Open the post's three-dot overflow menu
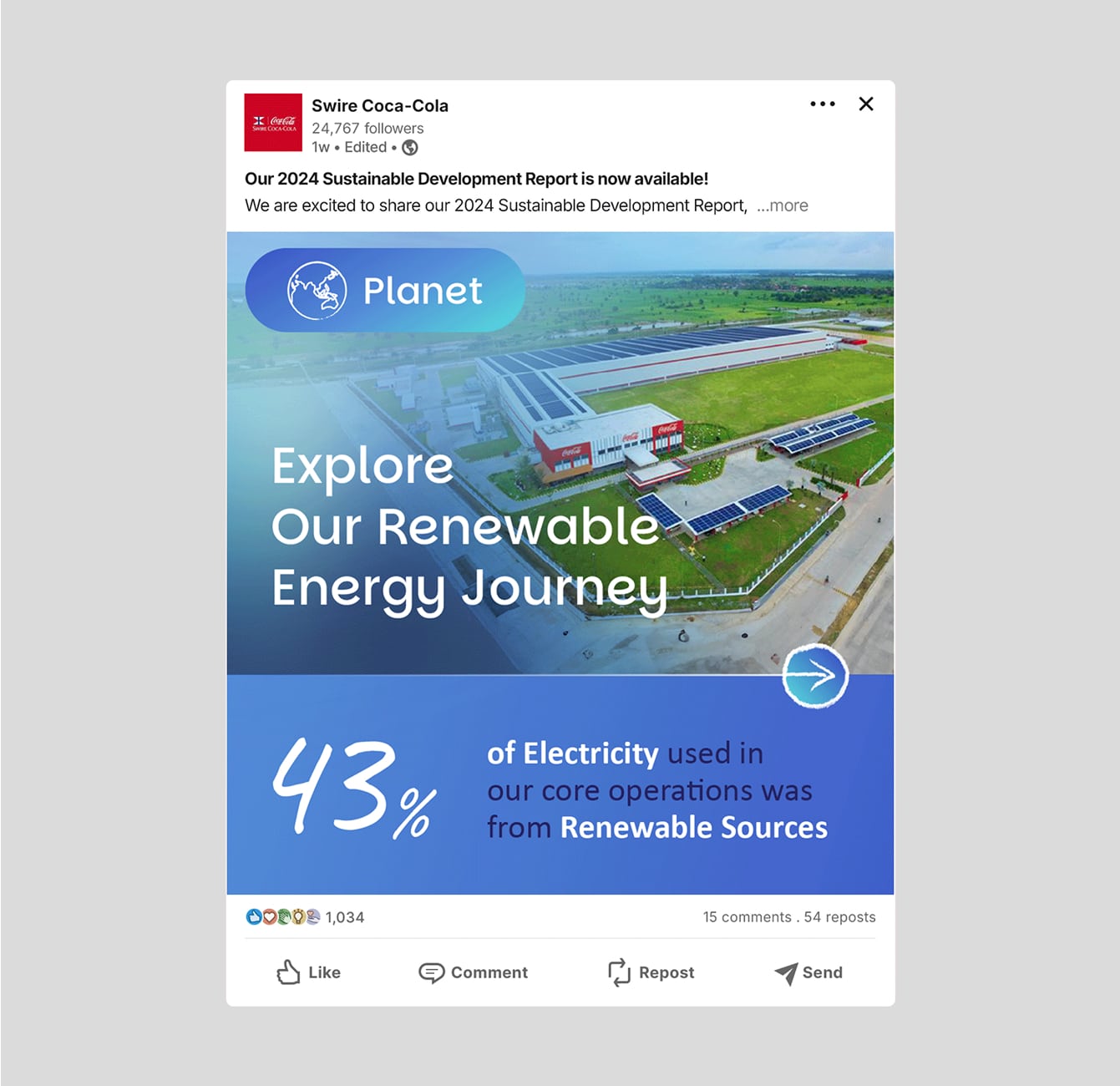1120x1086 pixels. pyautogui.click(x=822, y=104)
